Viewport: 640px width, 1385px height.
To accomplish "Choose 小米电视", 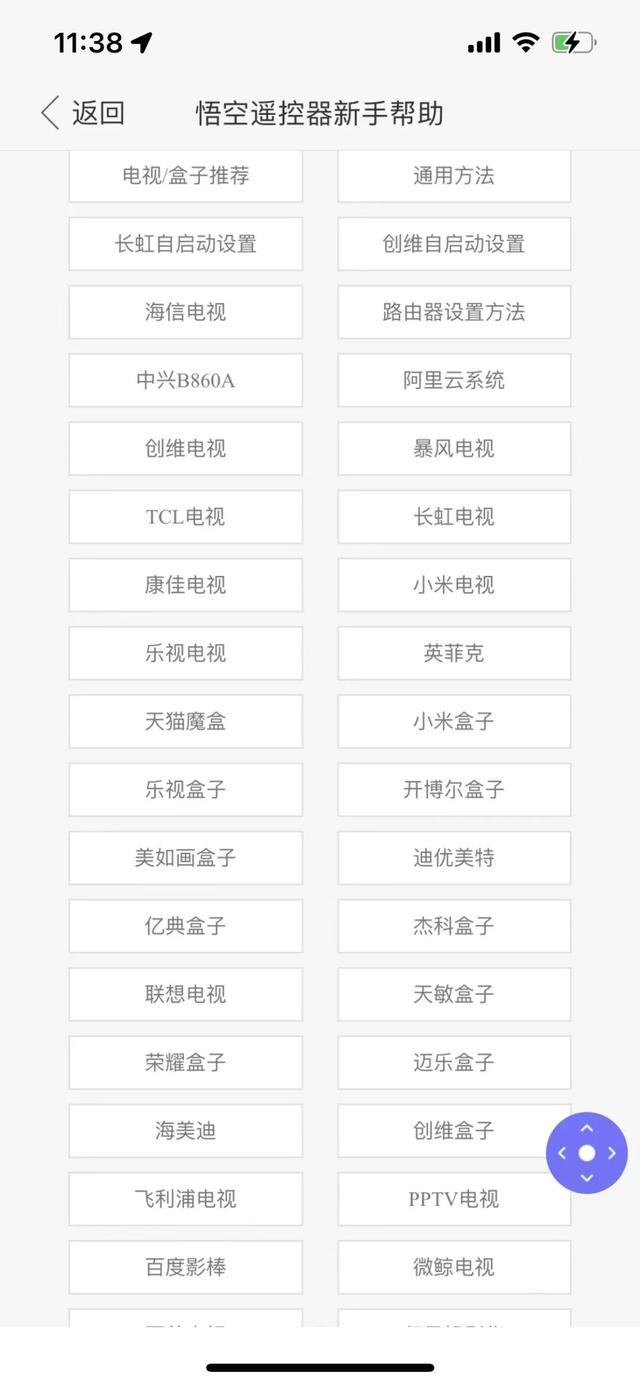I will click(x=454, y=585).
